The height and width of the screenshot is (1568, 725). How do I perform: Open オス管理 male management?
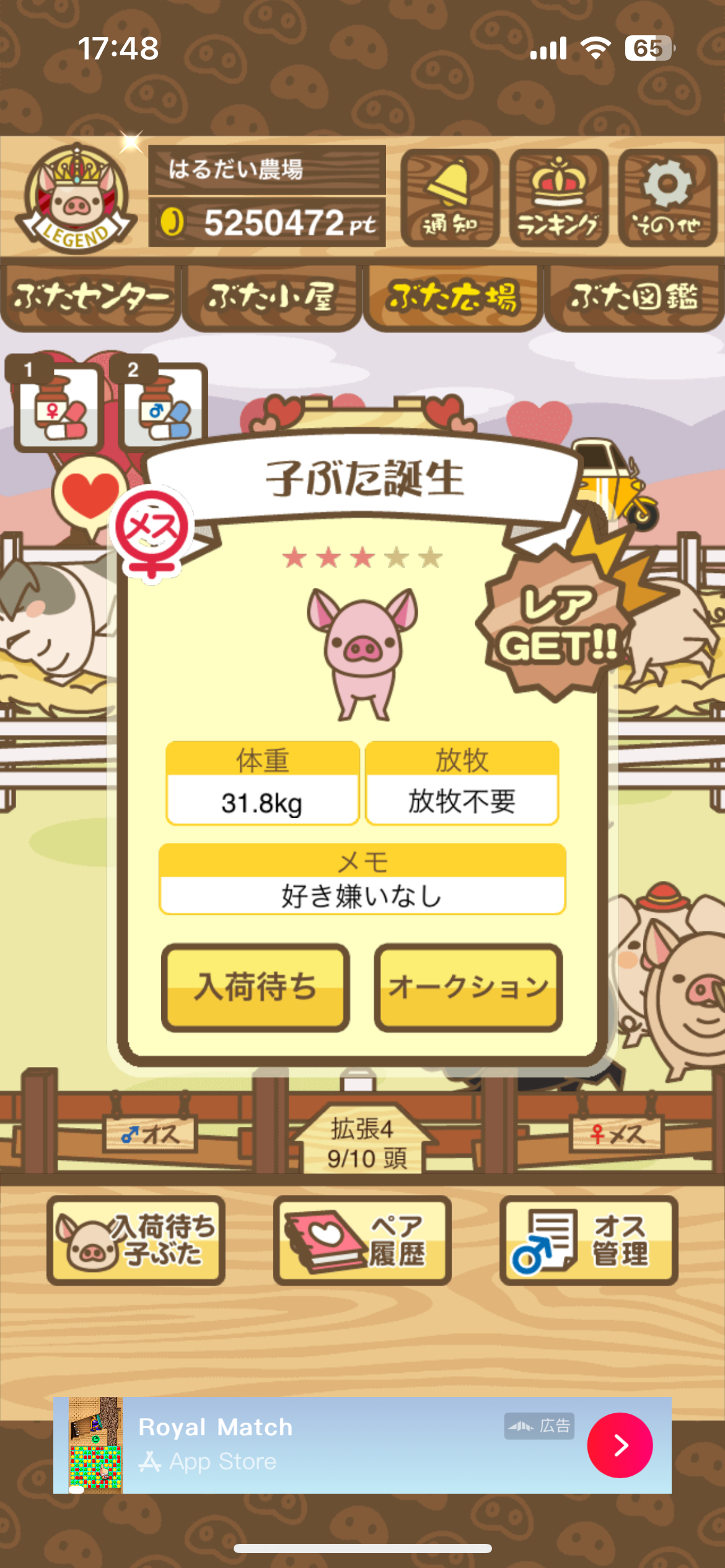coord(589,1240)
